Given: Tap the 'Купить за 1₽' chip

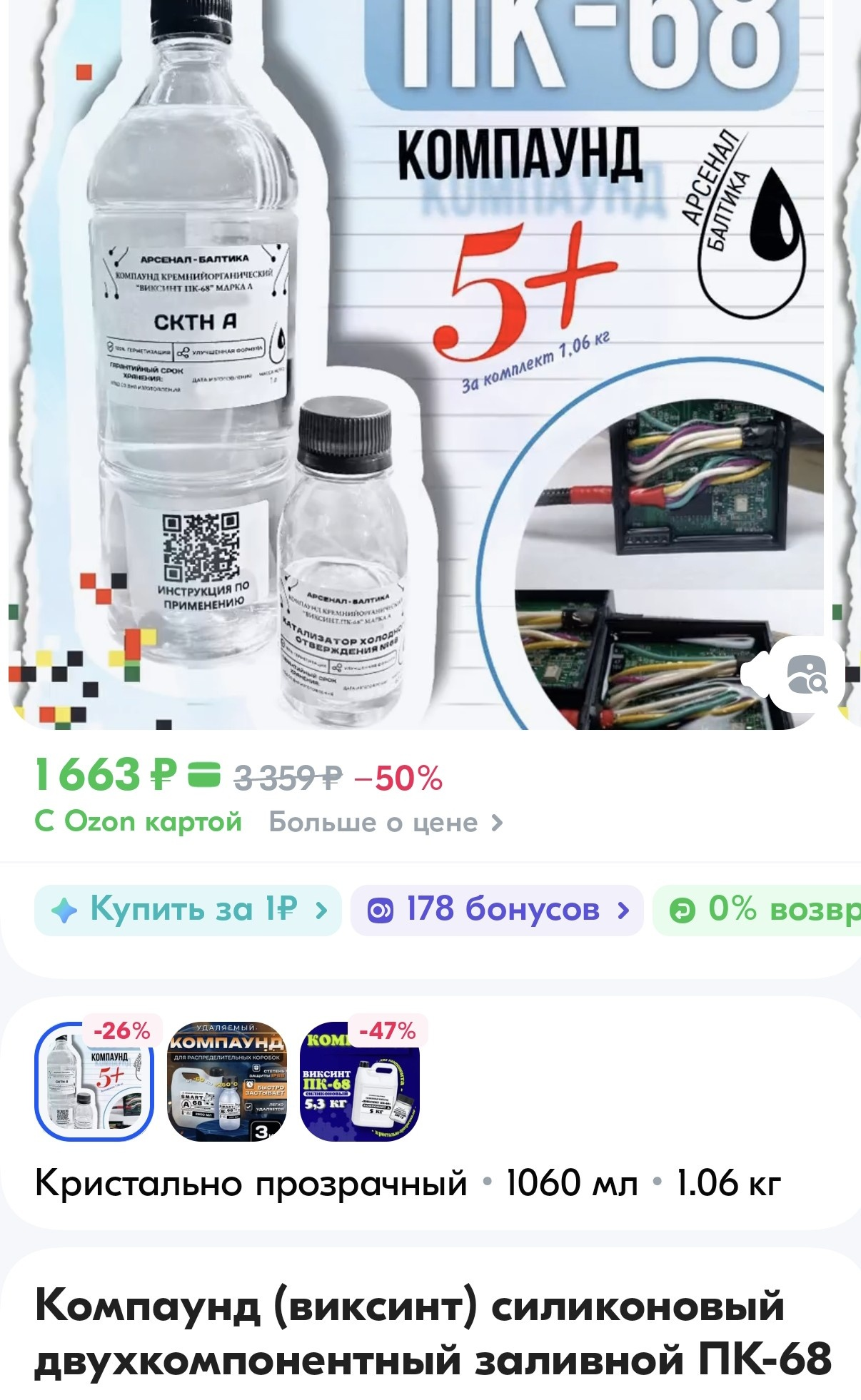Looking at the screenshot, I should (188, 910).
